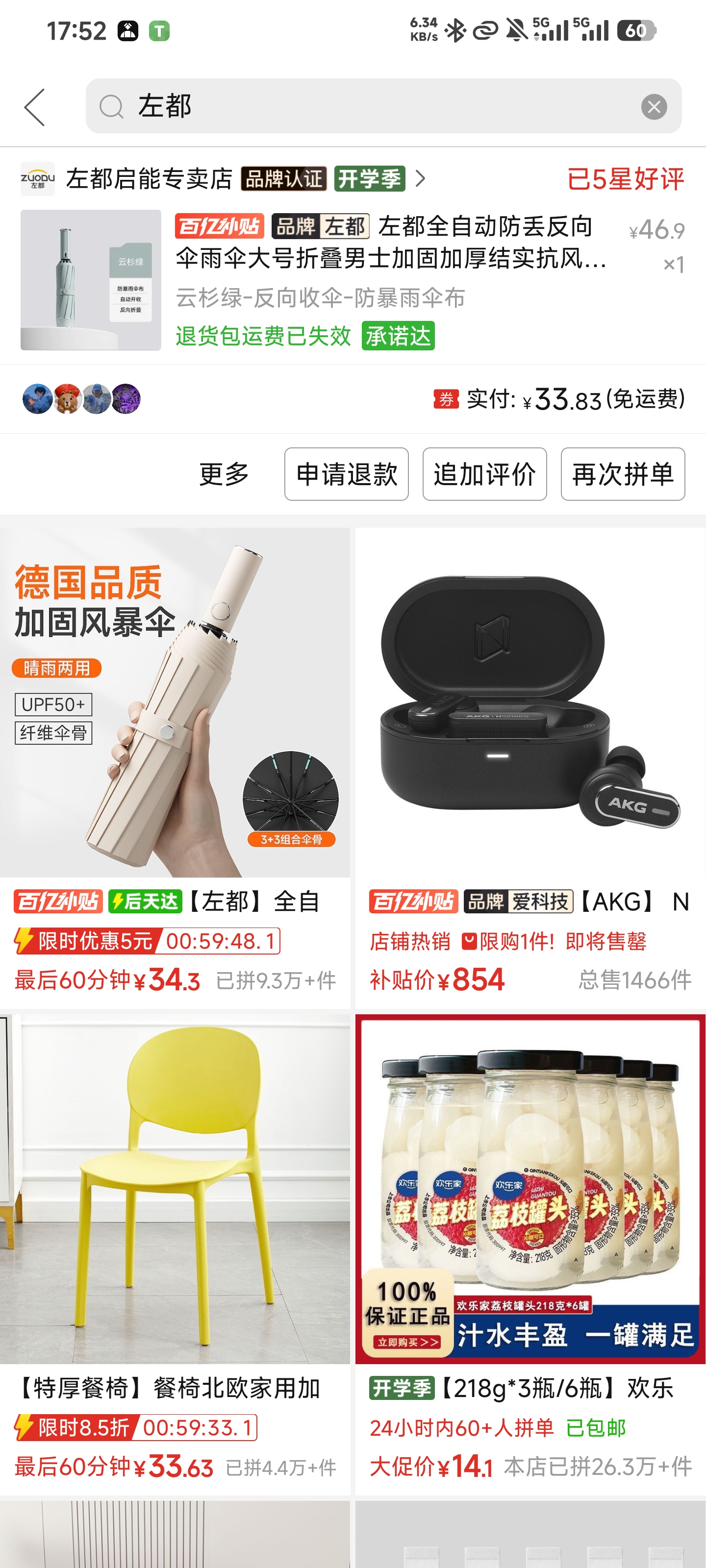Select 申请退款 to request a refund
This screenshot has width=706, height=1568.
347,474
